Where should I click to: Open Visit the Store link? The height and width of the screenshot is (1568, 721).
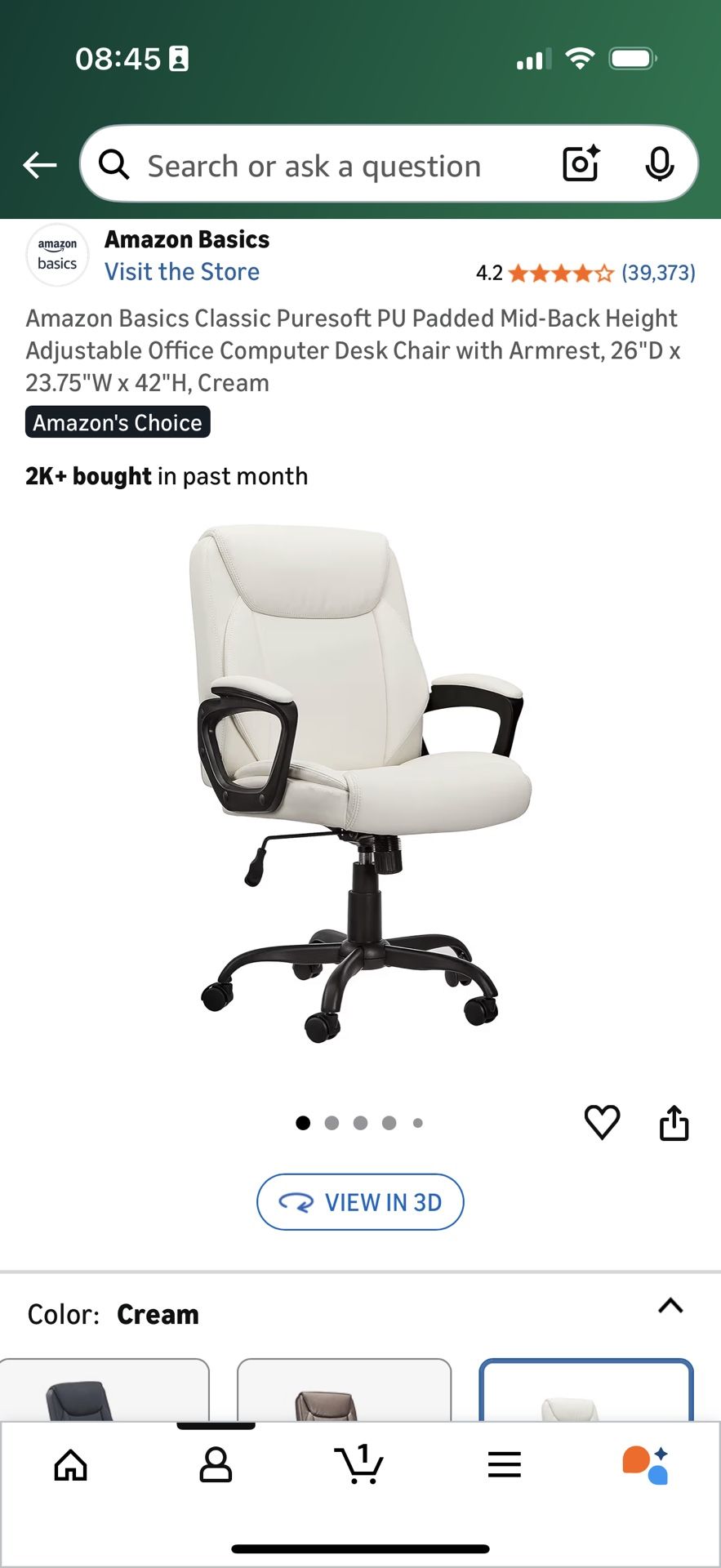pos(181,271)
